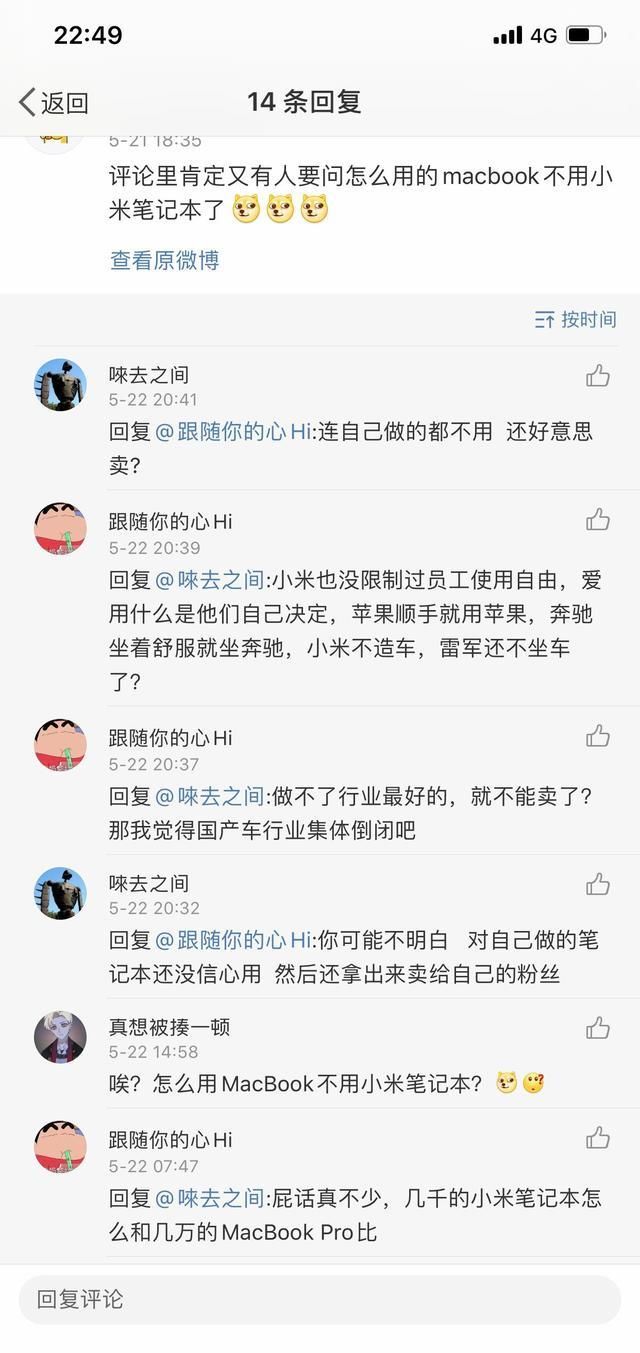The image size is (640, 1353).
Task: Change comment sorting with 按时间
Action: click(x=576, y=319)
